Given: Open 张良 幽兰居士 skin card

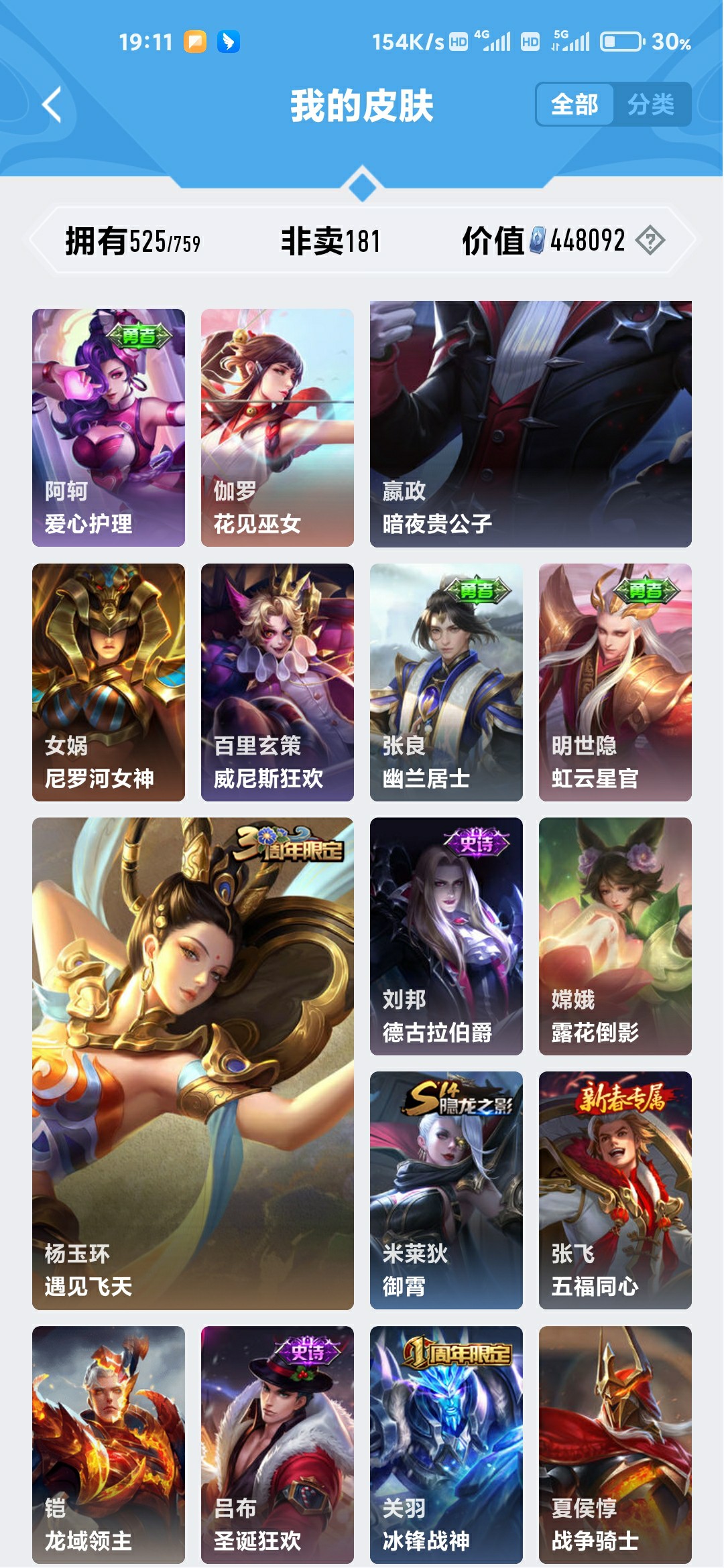Looking at the screenshot, I should coord(446,681).
